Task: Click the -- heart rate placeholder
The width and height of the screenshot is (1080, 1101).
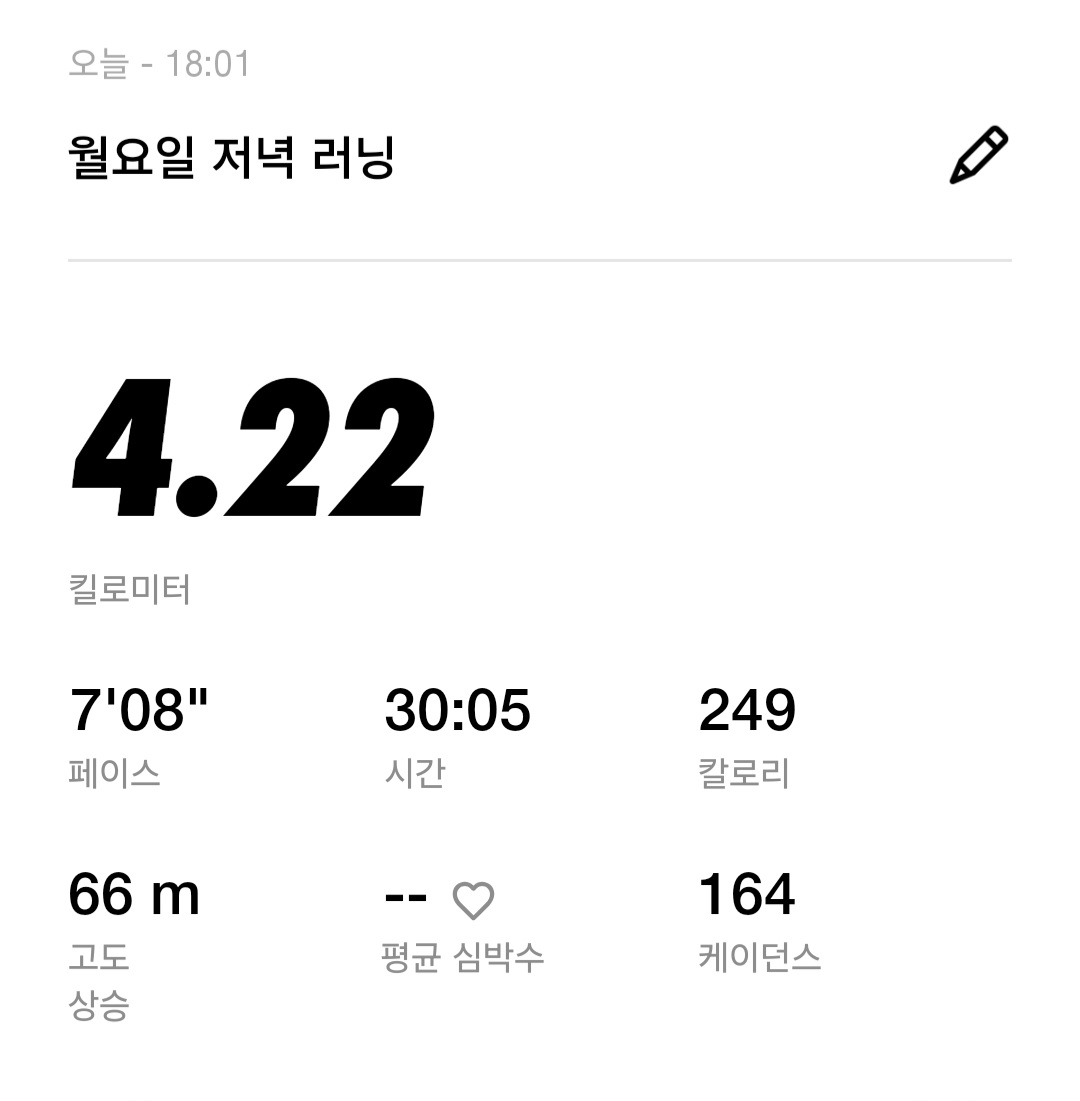Action: (405, 896)
